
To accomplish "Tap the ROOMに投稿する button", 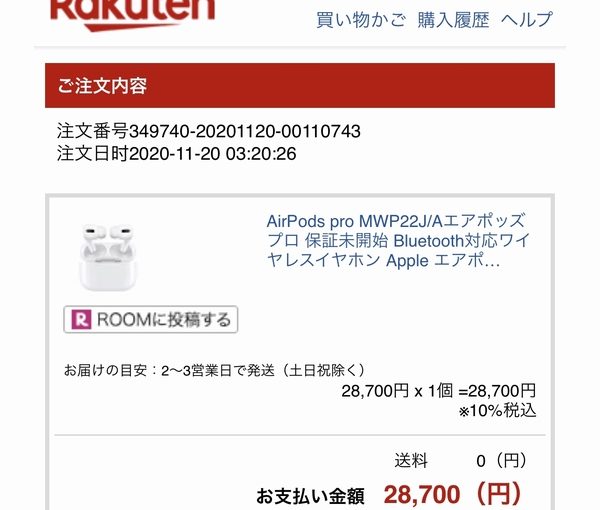I will pyautogui.click(x=151, y=320).
